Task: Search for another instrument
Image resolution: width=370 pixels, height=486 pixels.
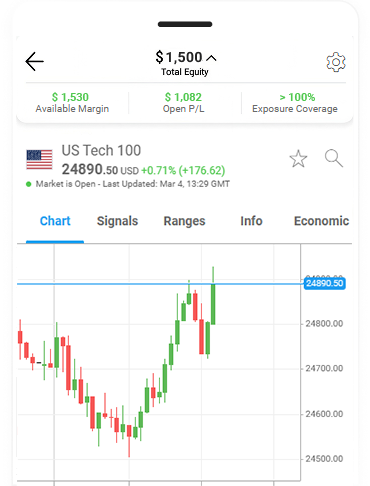Action: tap(334, 158)
